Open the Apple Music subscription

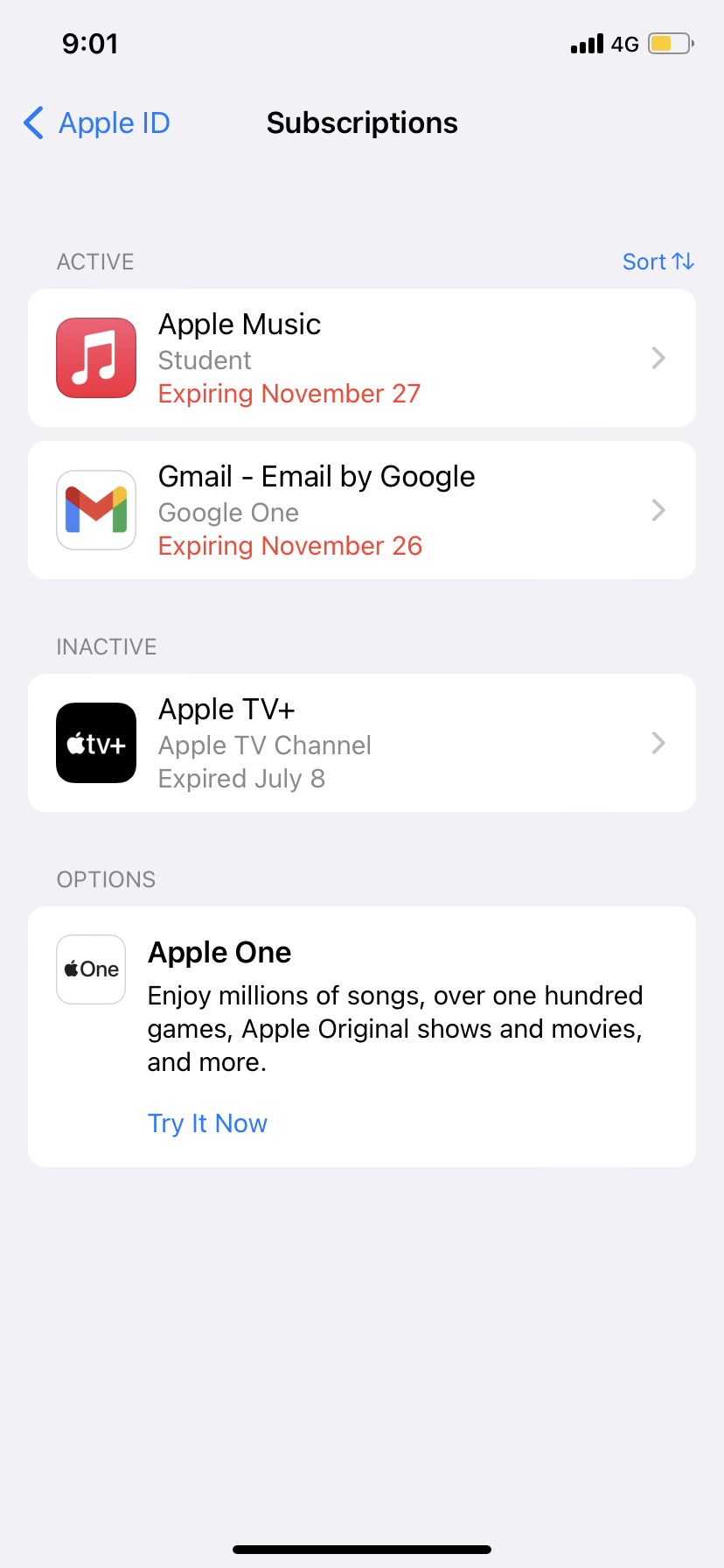[x=362, y=358]
